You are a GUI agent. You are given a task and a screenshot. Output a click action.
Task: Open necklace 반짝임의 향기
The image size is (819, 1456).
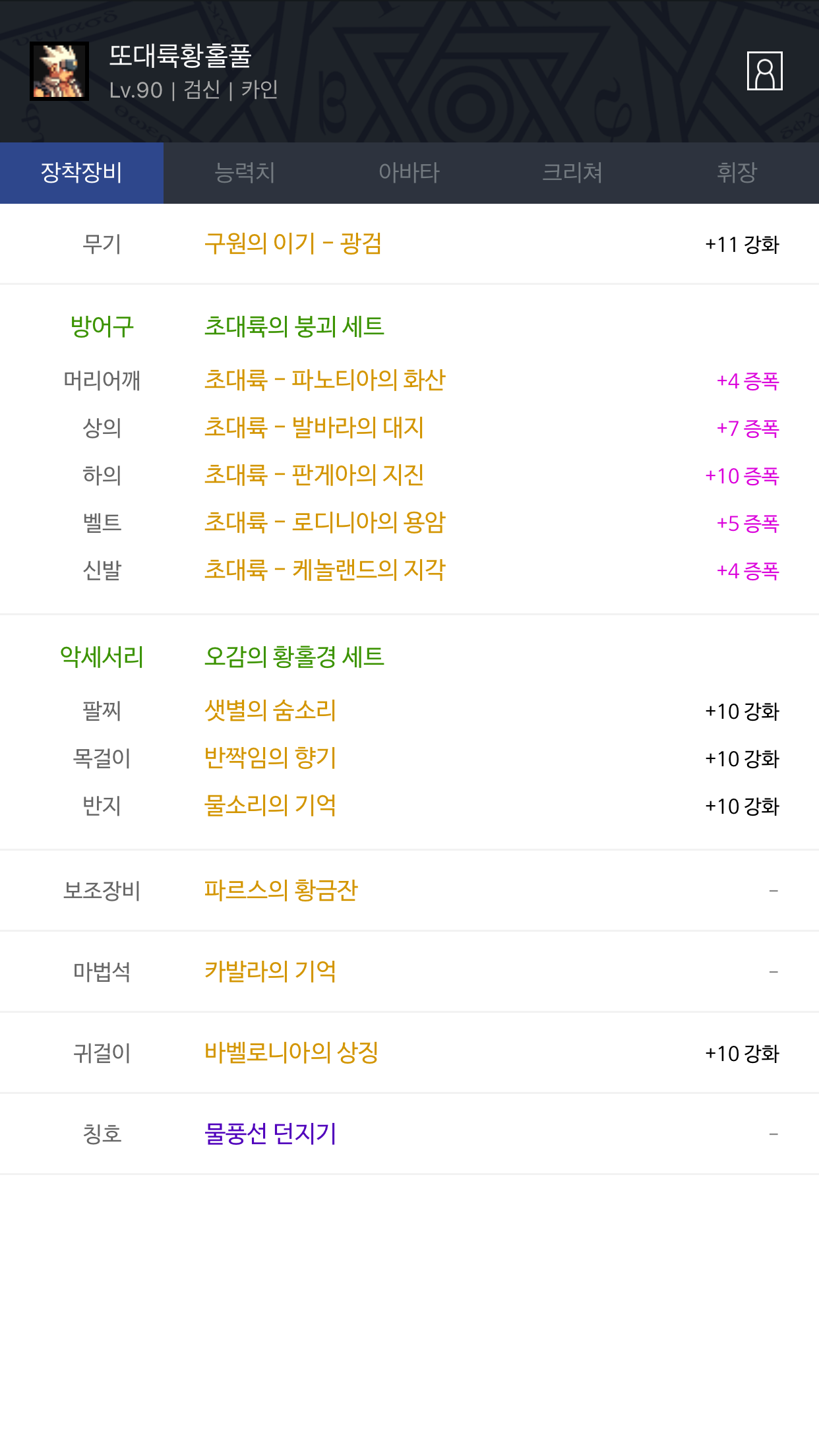pos(270,758)
